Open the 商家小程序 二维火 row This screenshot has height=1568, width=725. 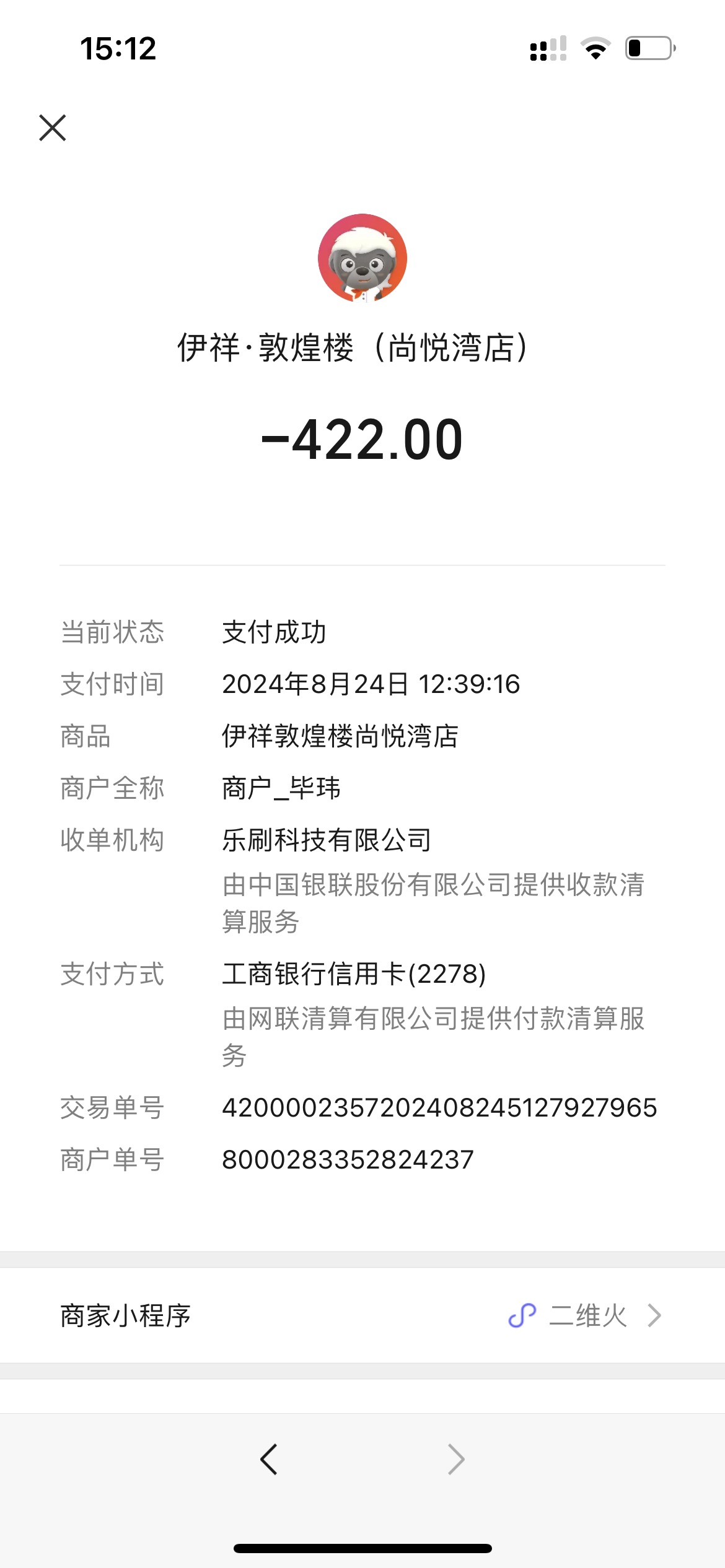click(362, 1315)
